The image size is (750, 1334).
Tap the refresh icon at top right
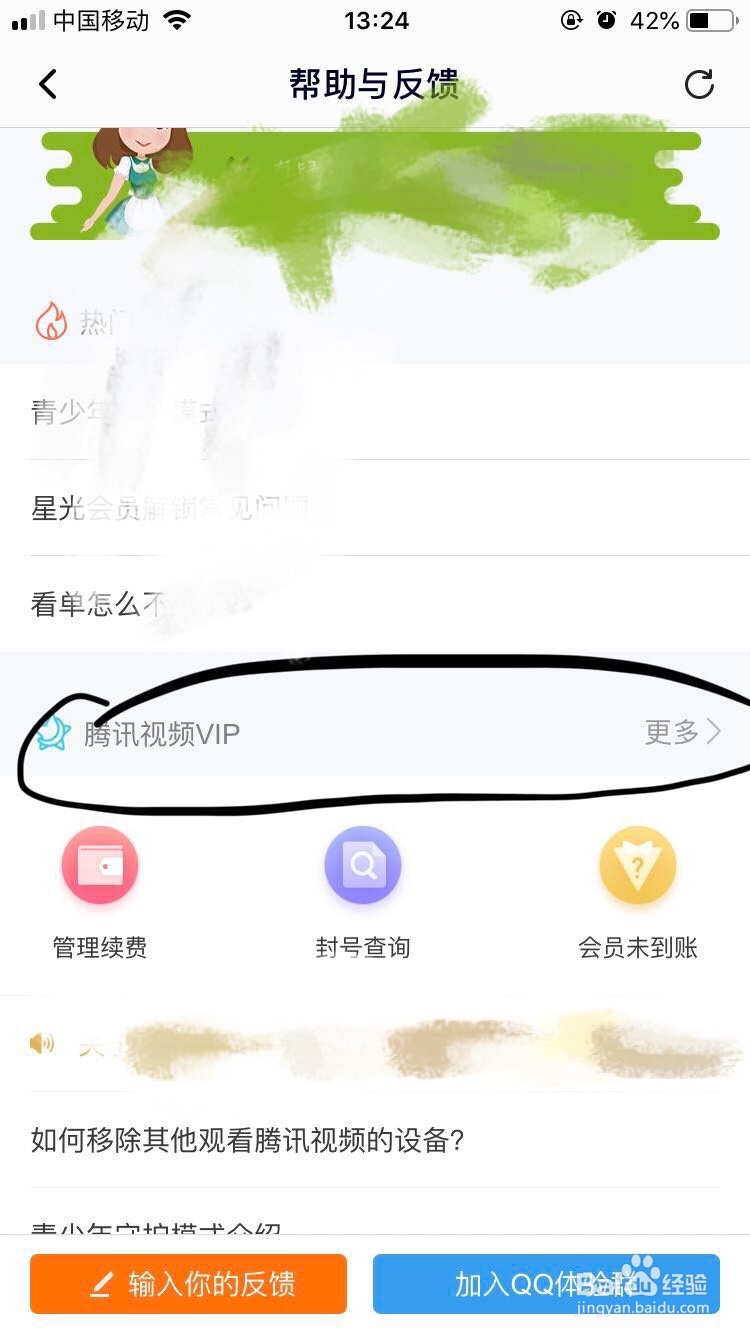pyautogui.click(x=700, y=84)
